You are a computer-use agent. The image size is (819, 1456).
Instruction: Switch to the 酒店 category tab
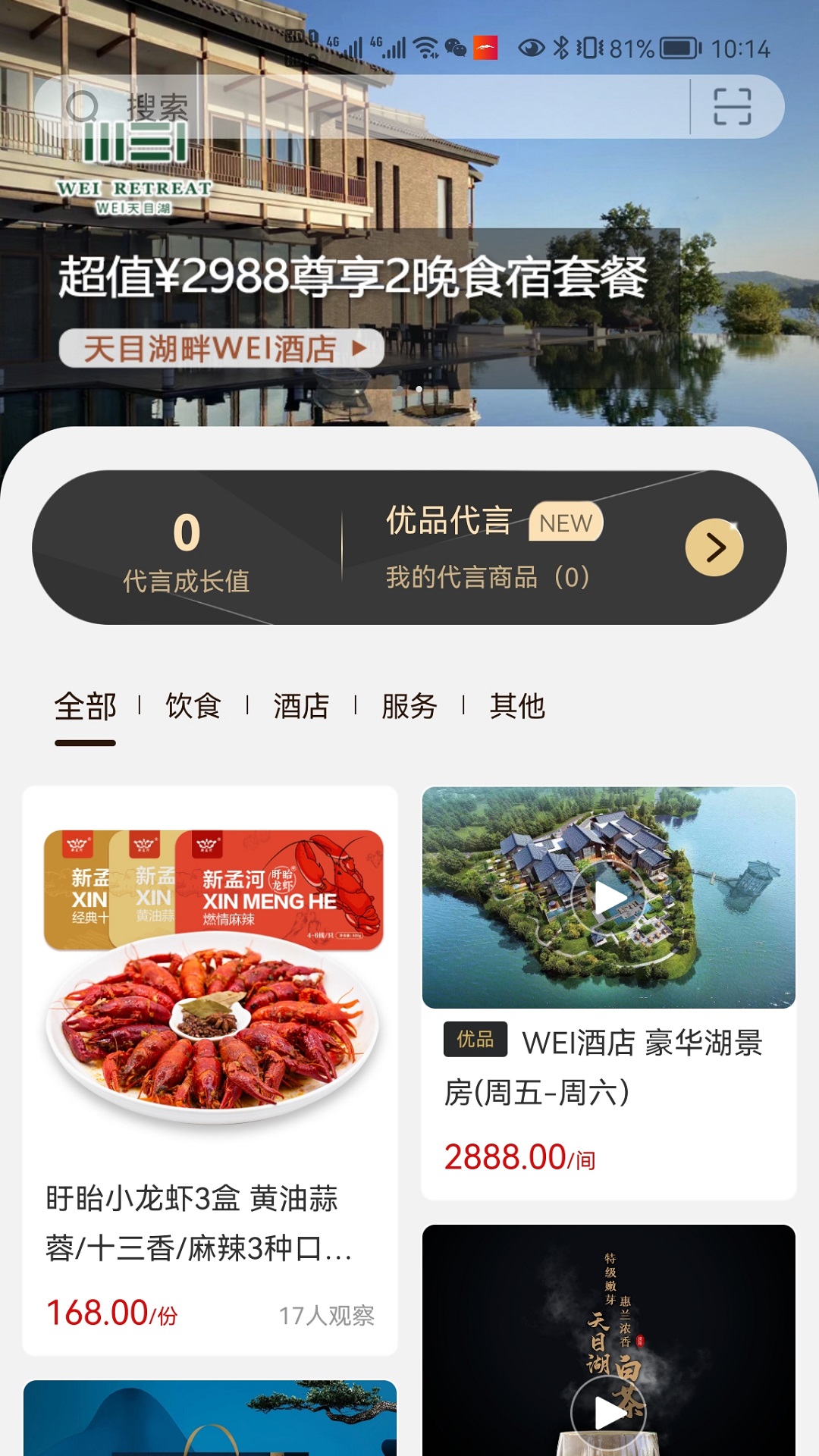(300, 707)
